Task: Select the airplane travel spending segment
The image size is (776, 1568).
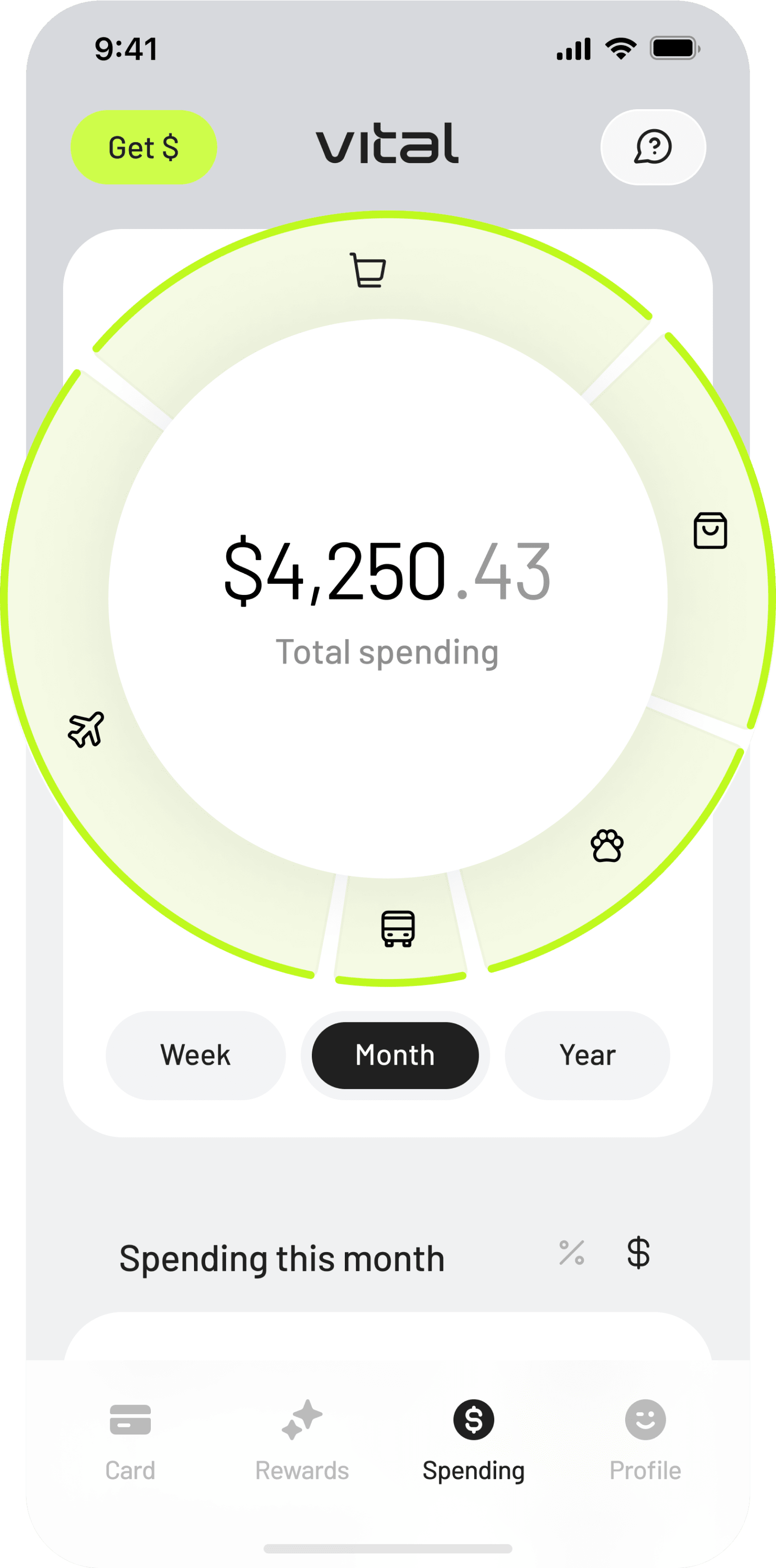Action: (86, 729)
